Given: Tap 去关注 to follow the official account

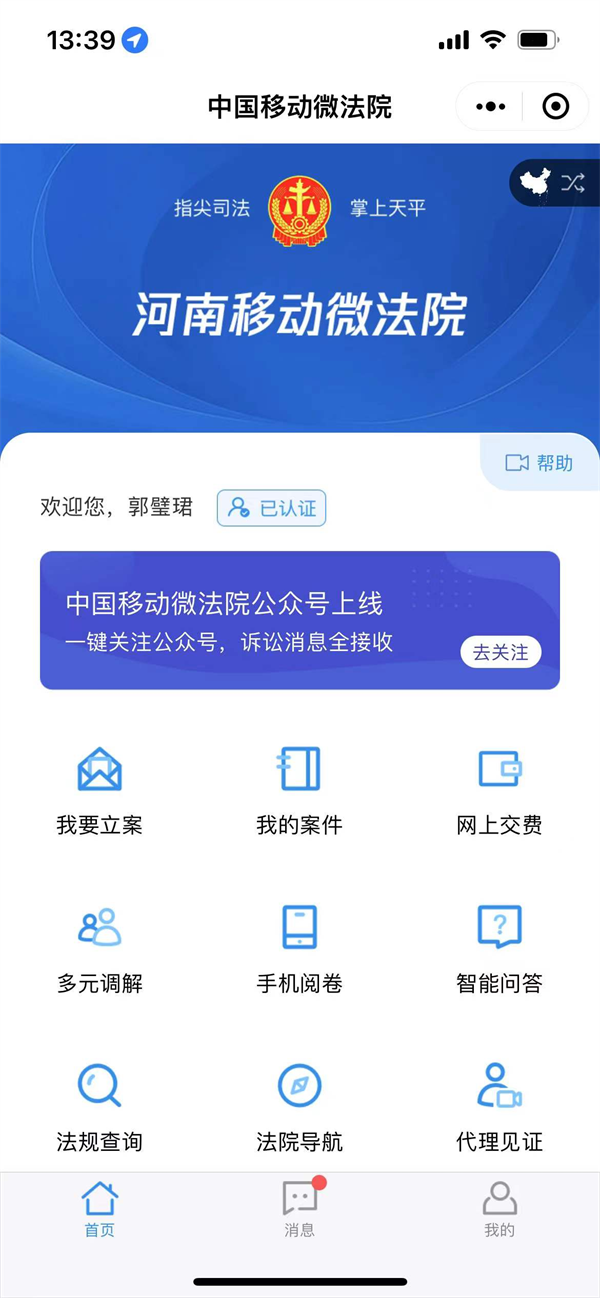Looking at the screenshot, I should point(500,652).
